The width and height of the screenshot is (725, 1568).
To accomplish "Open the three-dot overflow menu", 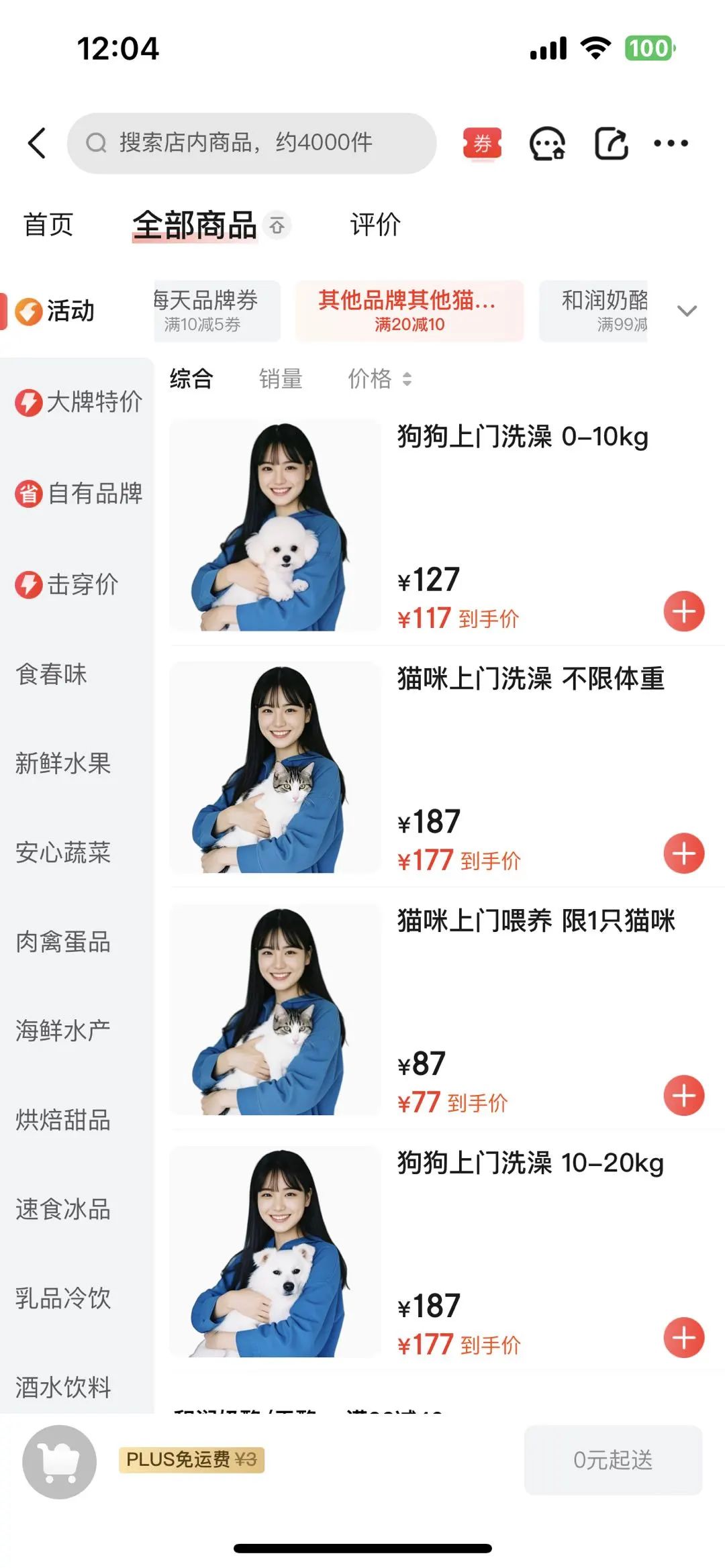I will 671,143.
